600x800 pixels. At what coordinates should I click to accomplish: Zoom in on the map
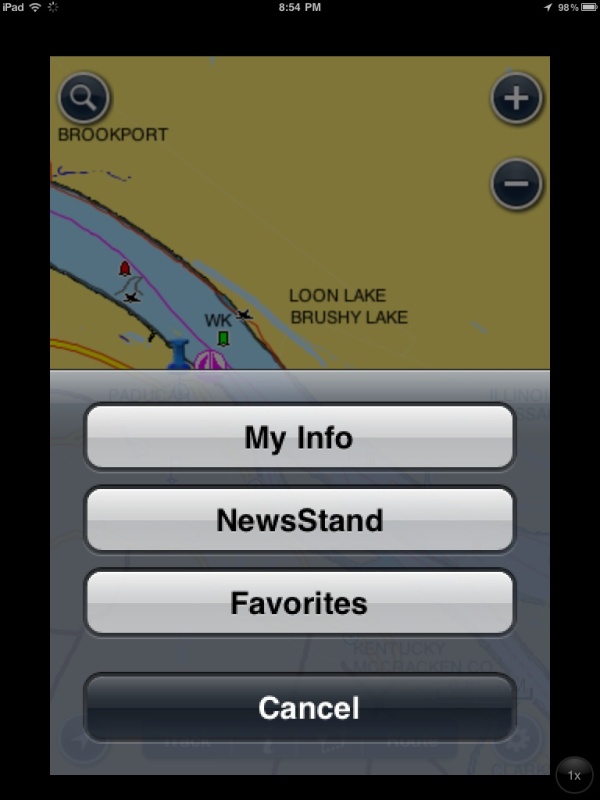[x=516, y=98]
